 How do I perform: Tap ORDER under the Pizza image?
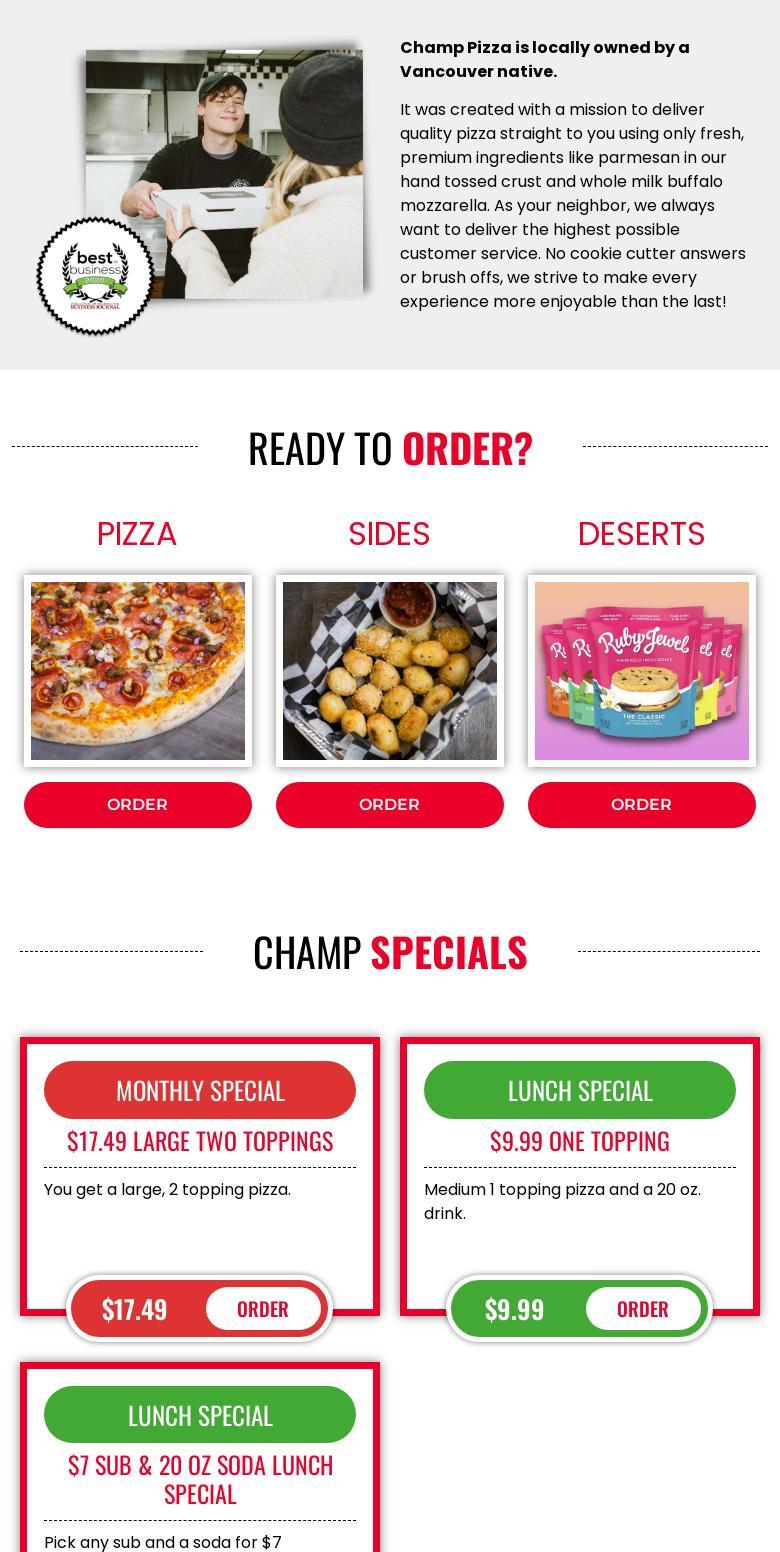point(138,804)
